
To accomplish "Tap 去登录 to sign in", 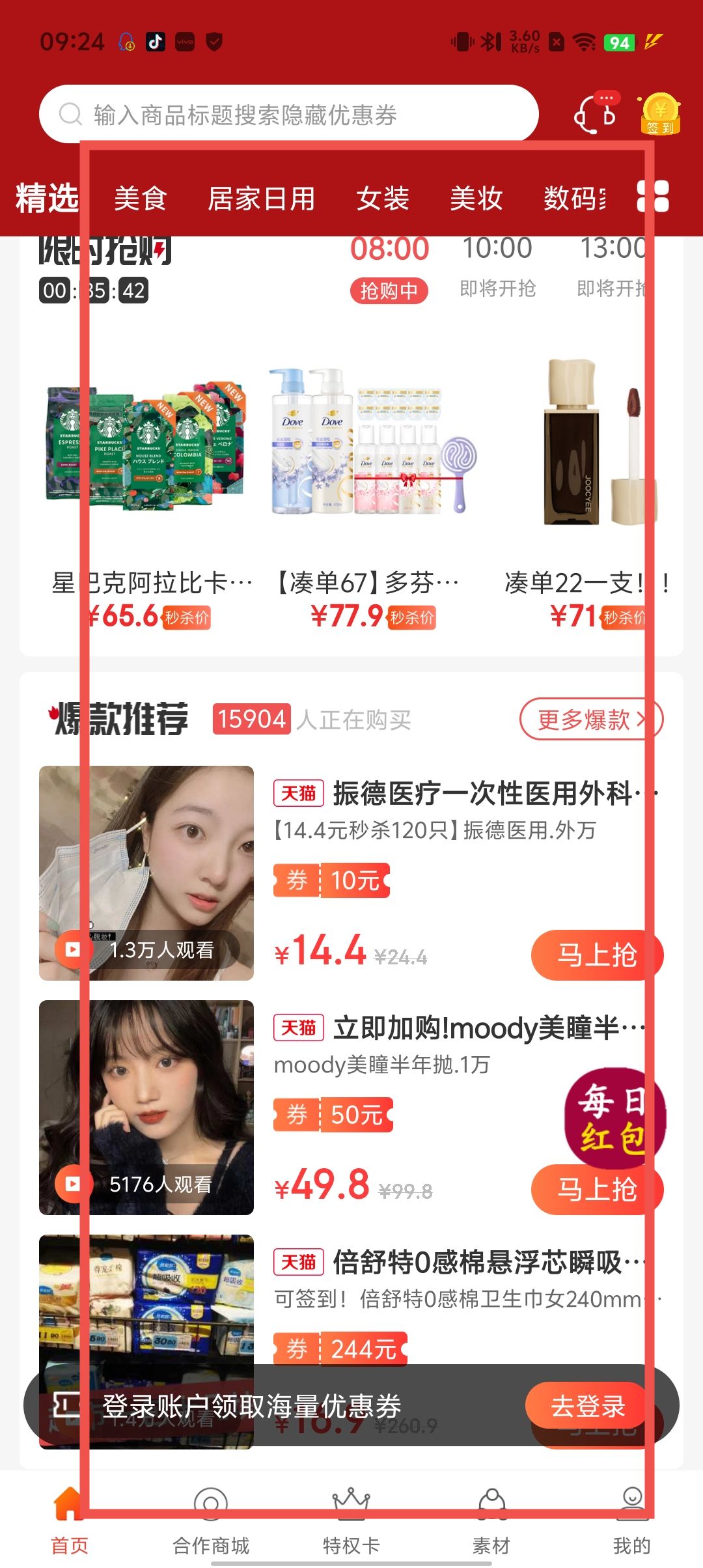I will pyautogui.click(x=587, y=1406).
